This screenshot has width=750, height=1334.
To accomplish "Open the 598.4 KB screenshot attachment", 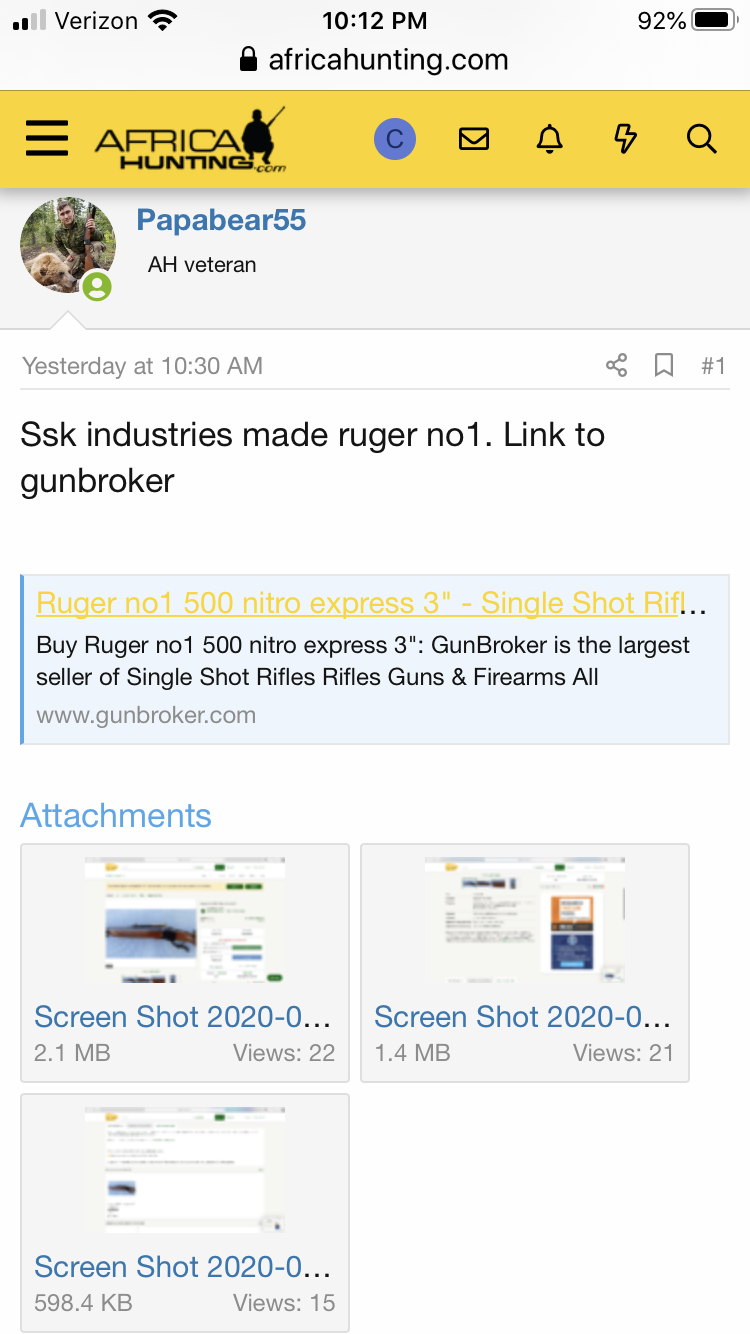I will click(x=185, y=1213).
